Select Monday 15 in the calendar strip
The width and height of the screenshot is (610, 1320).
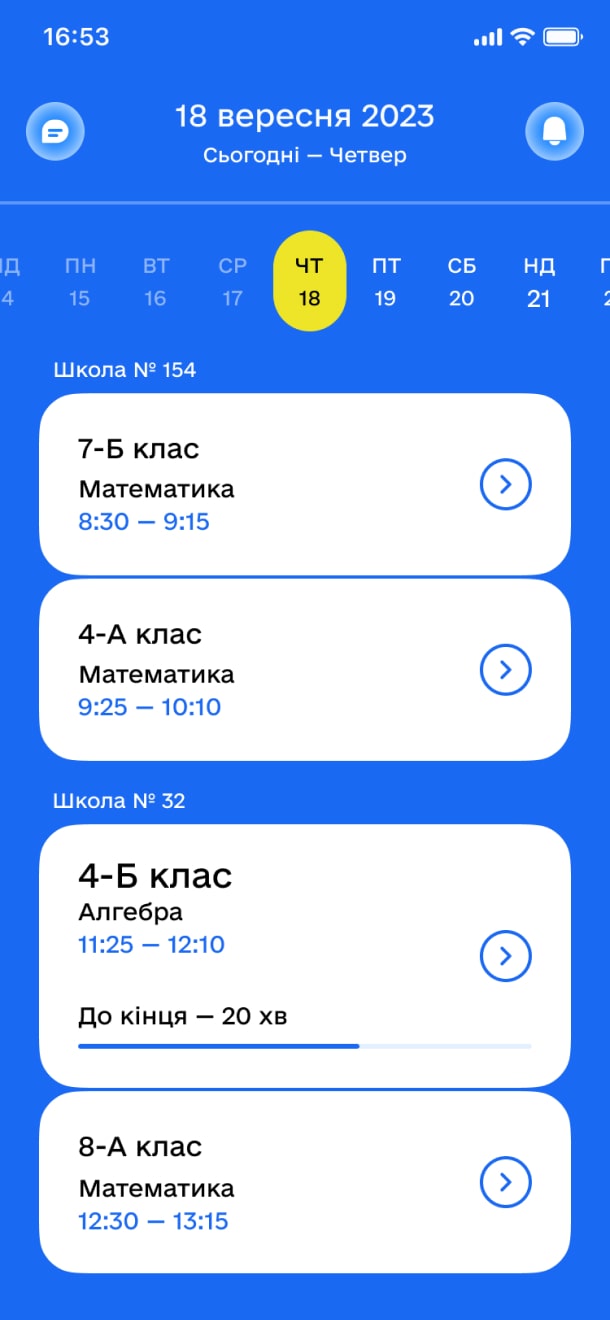(80, 282)
